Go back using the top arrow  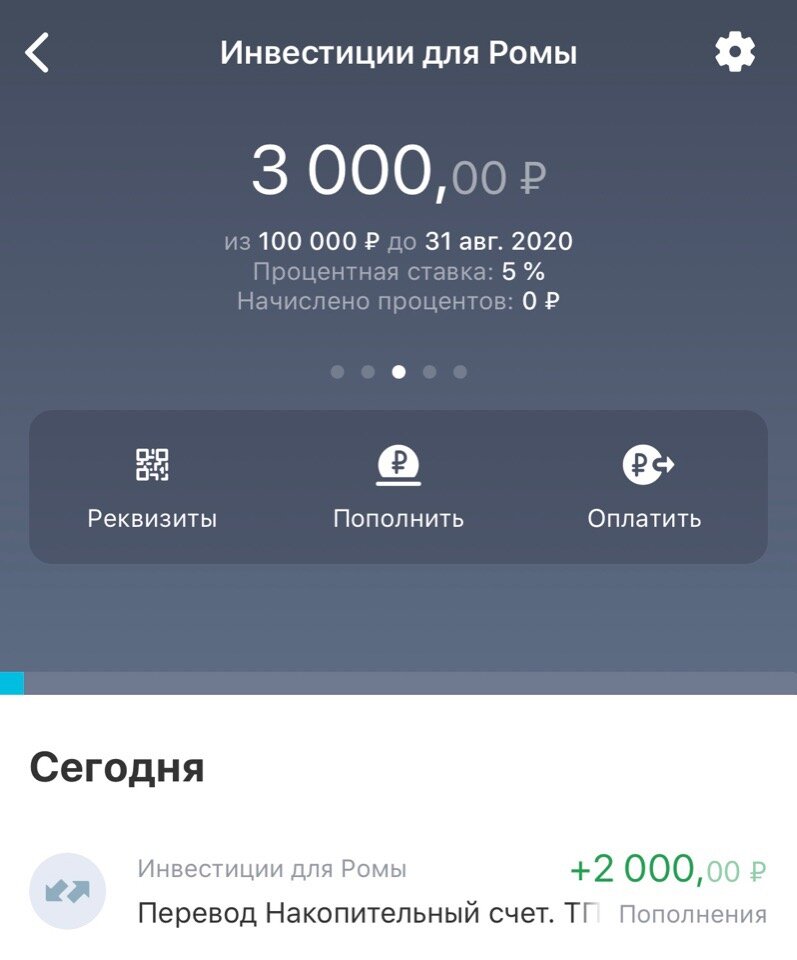coord(38,53)
